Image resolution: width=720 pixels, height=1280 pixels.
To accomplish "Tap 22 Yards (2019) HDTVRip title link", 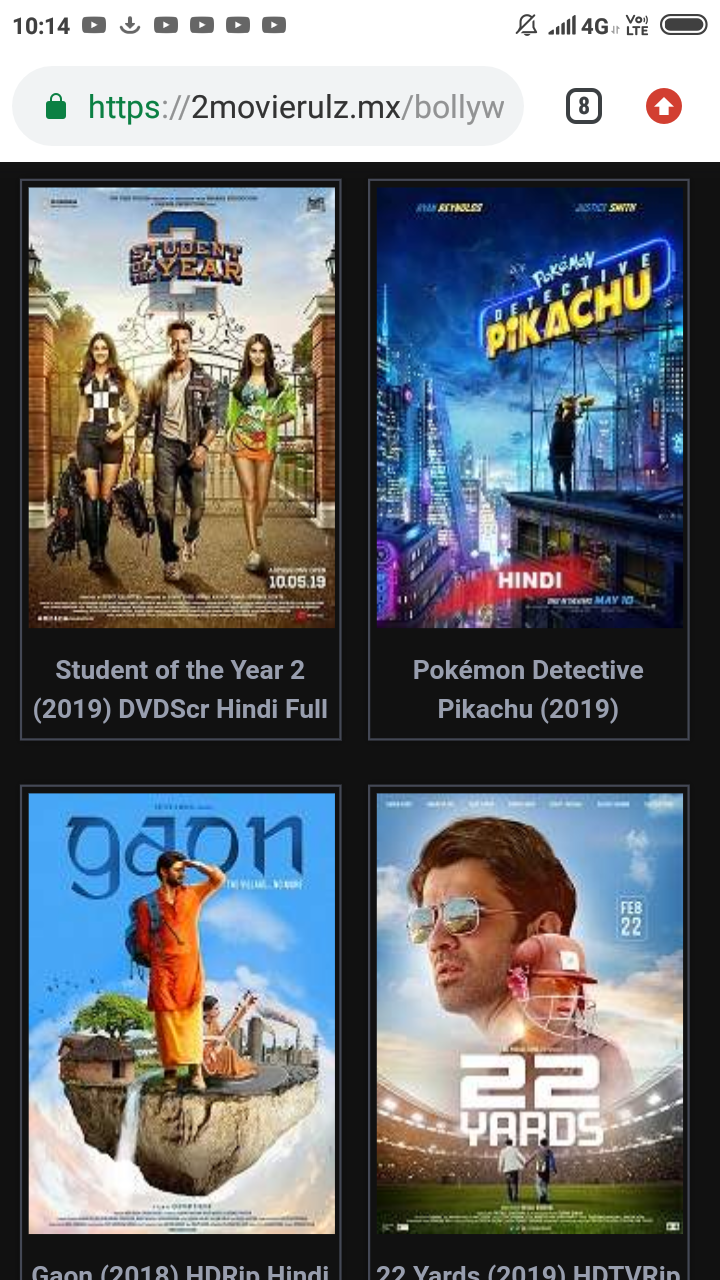I will (x=529, y=1270).
